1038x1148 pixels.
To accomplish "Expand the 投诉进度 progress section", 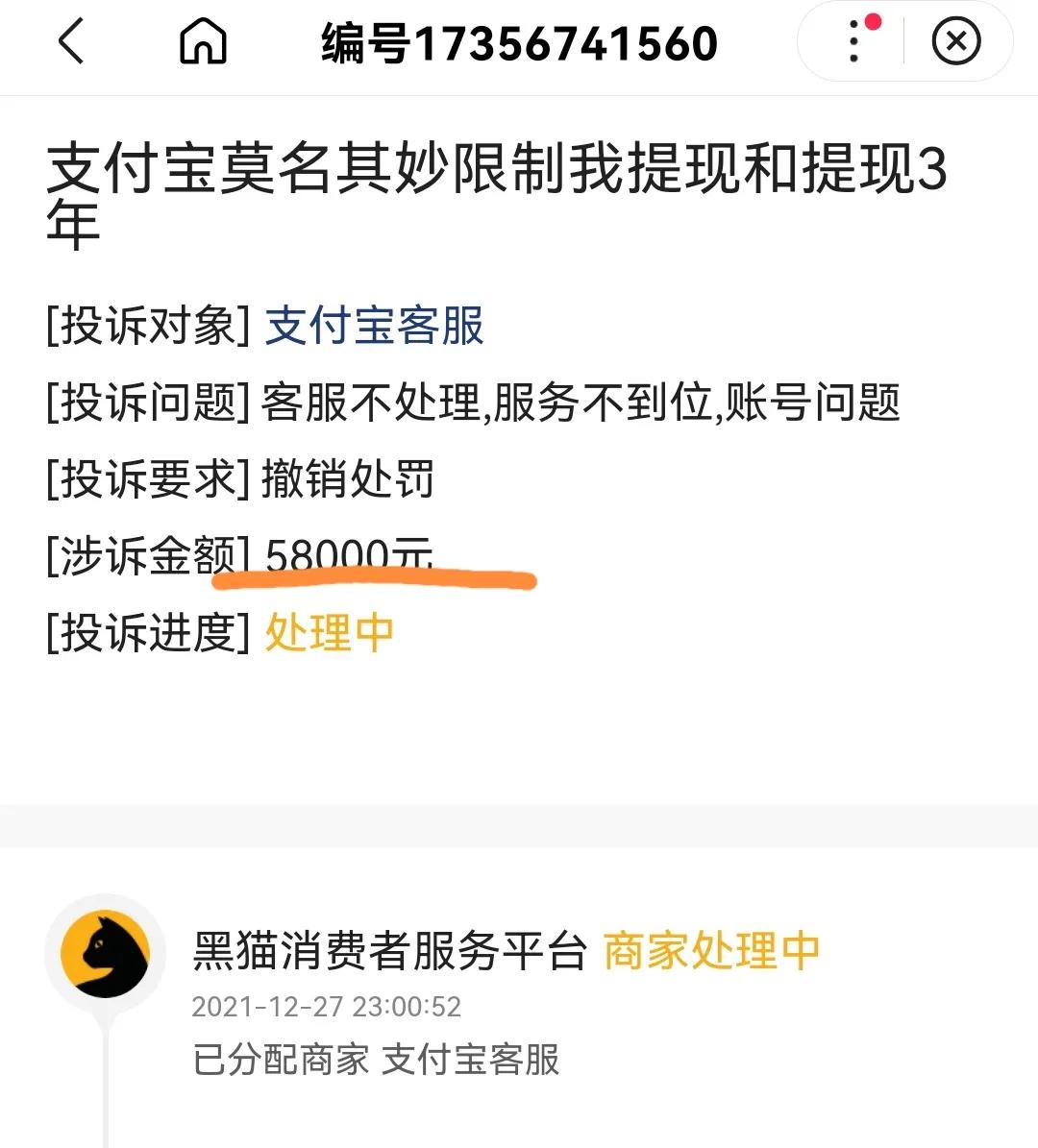I will pyautogui.click(x=149, y=631).
